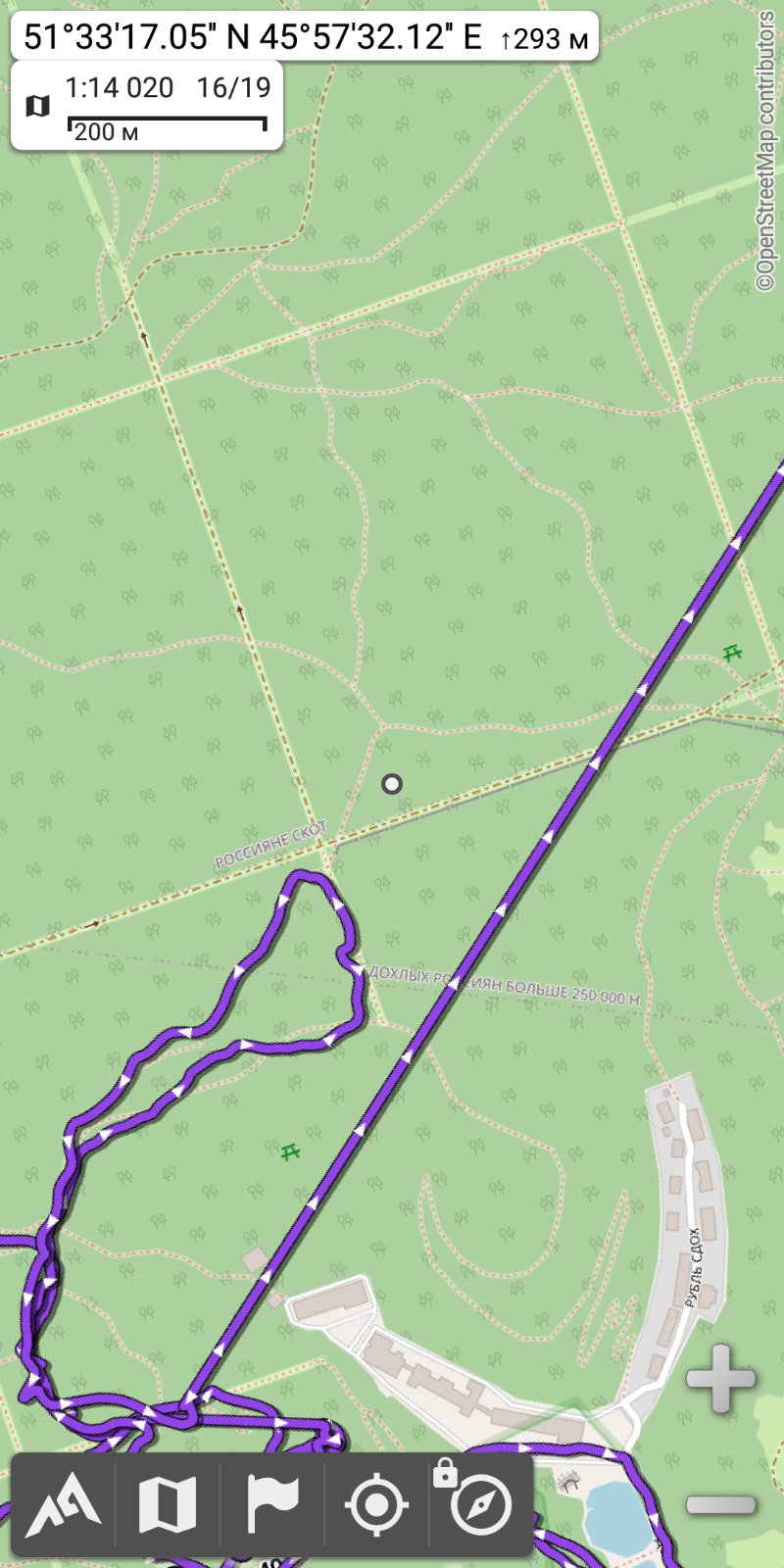Screen dimensions: 784x1568
Task: Tap the locked compass navigation button
Action: [480, 1504]
